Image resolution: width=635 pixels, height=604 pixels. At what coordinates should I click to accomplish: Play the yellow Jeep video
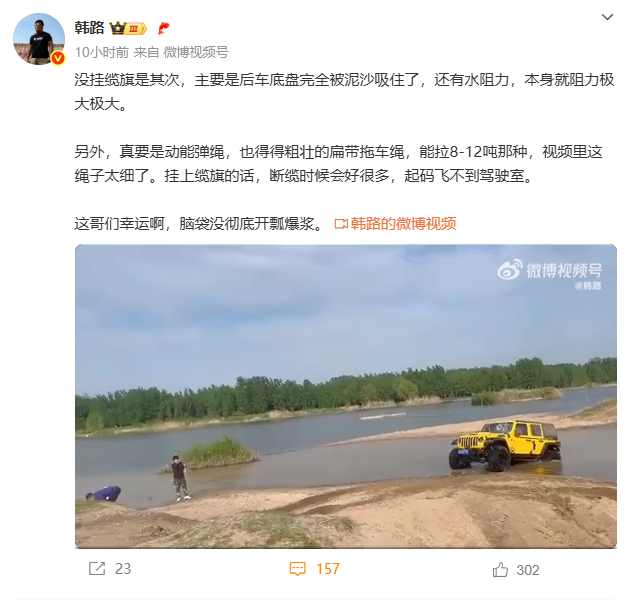[345, 396]
